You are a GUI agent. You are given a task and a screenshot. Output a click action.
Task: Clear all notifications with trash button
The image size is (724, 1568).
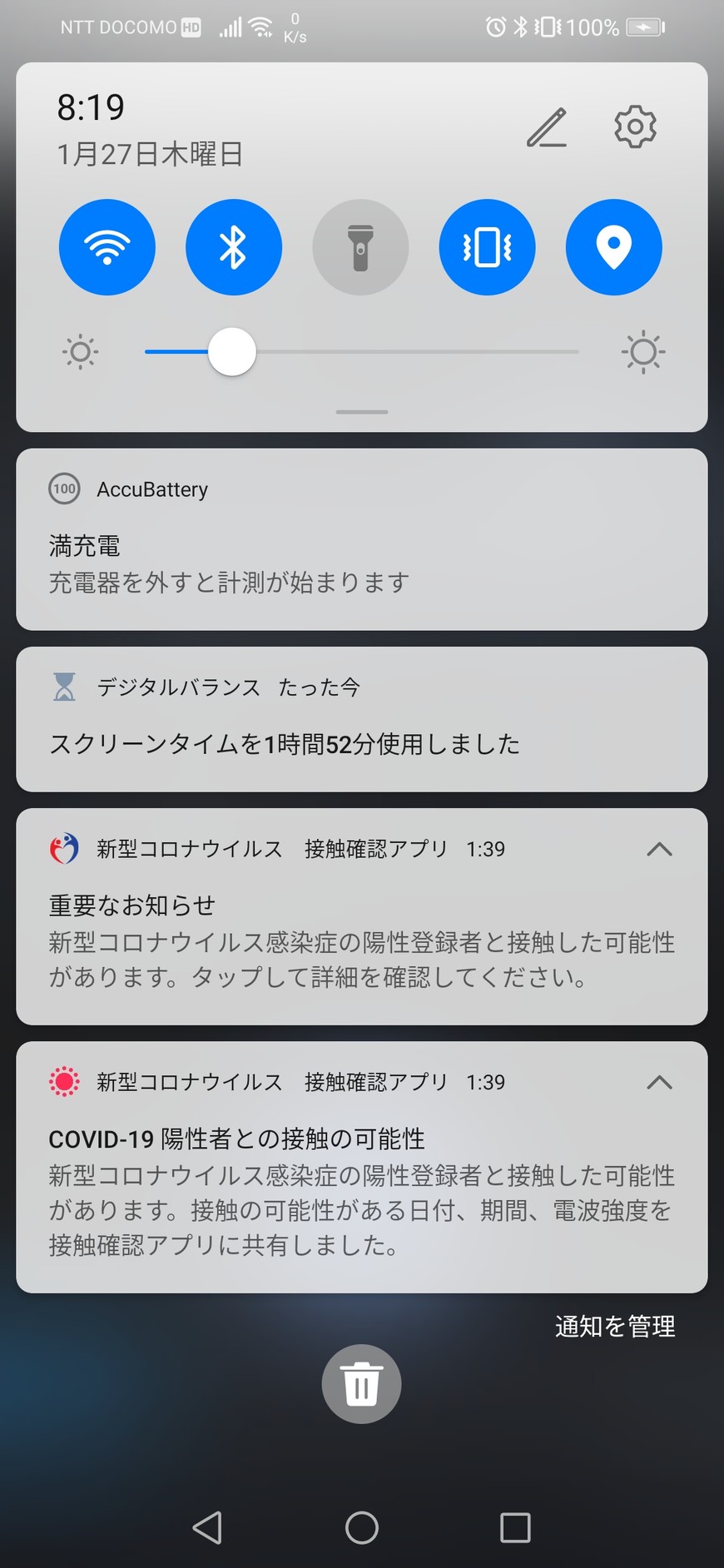(x=361, y=1385)
